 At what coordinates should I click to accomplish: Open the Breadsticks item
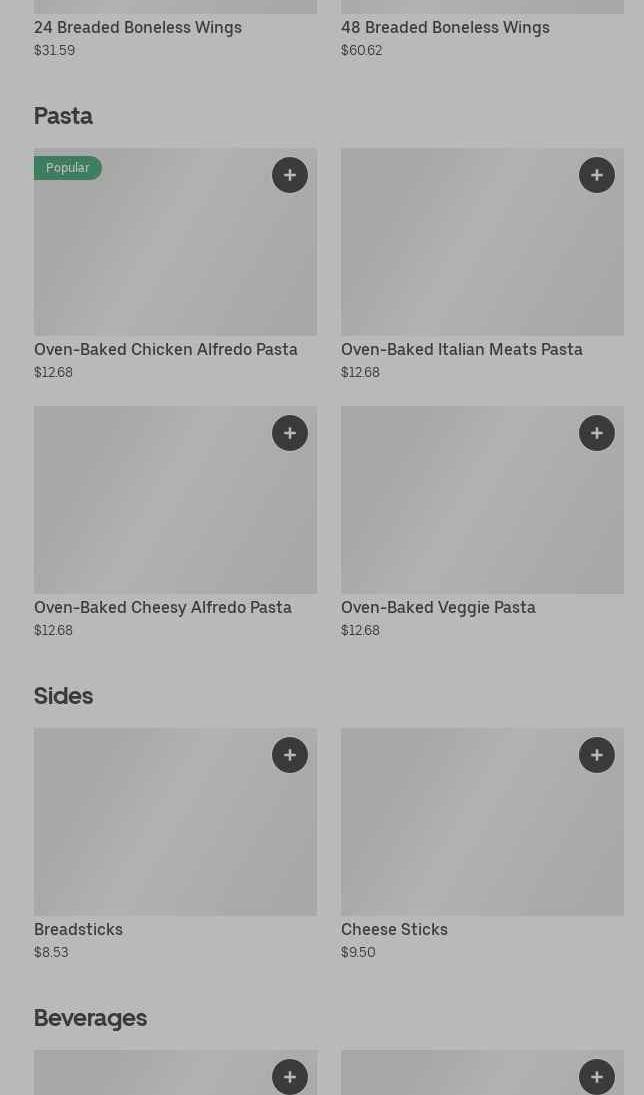[x=78, y=930]
